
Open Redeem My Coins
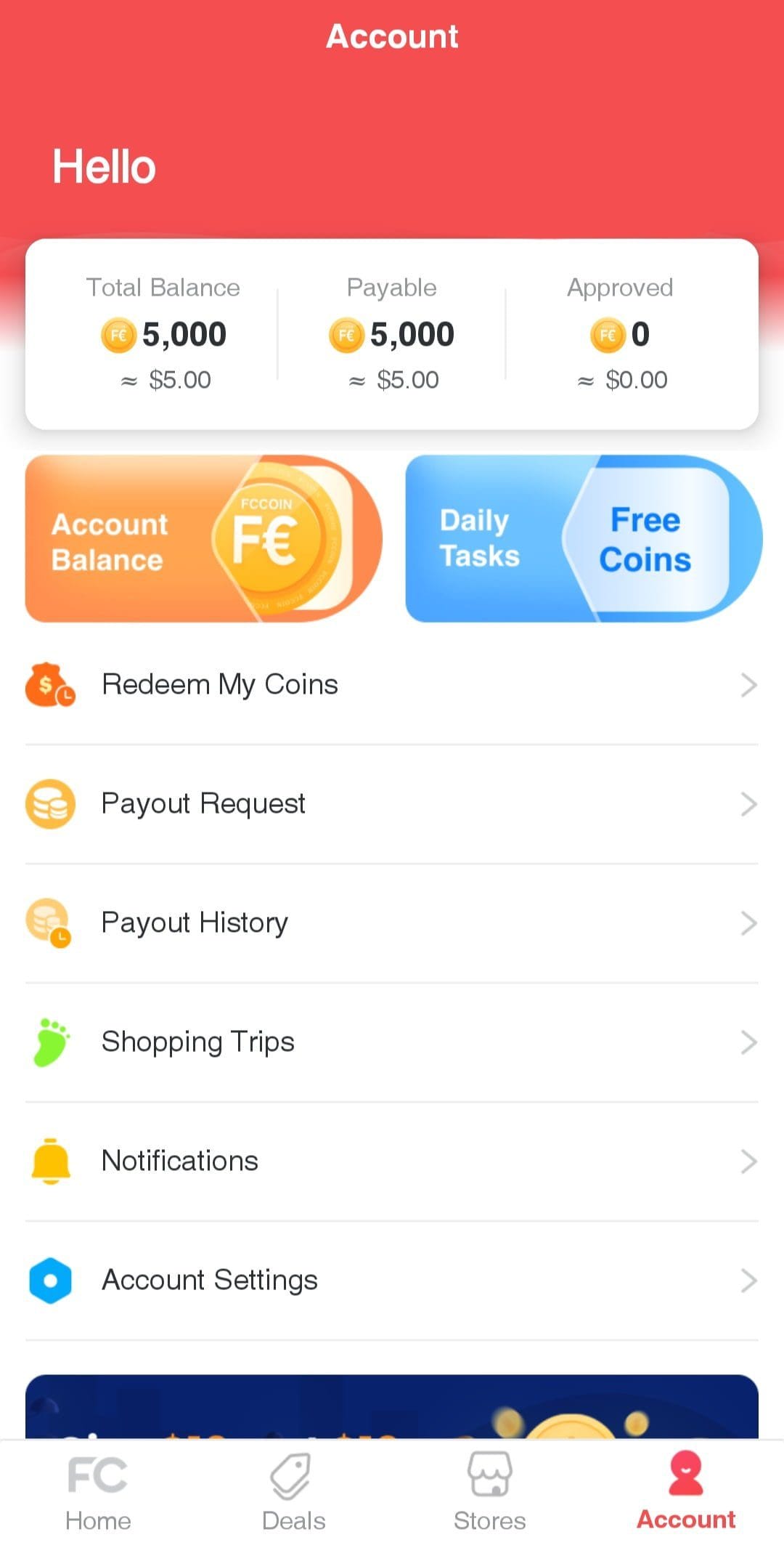(x=392, y=685)
